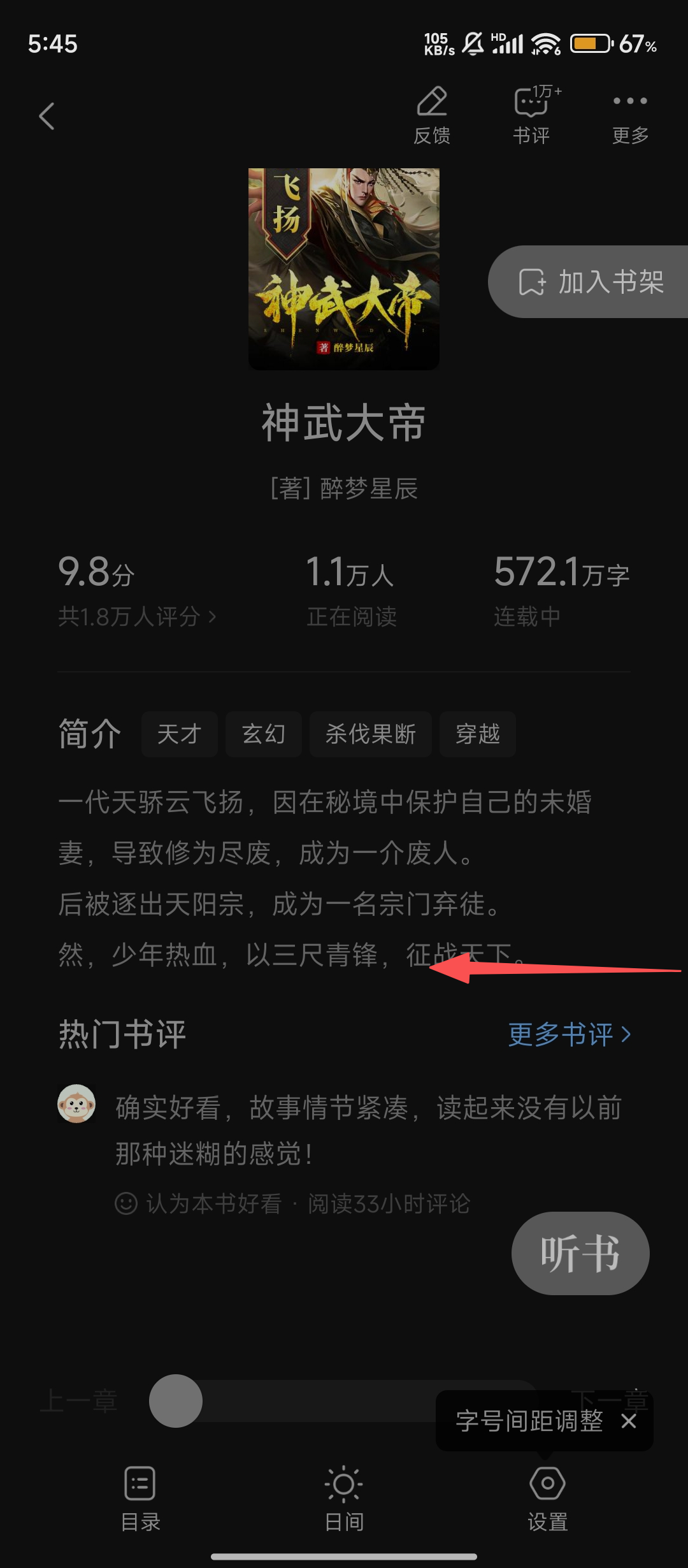This screenshot has width=688, height=1568.
Task: Select the 天才 tag chip
Action: [179, 734]
